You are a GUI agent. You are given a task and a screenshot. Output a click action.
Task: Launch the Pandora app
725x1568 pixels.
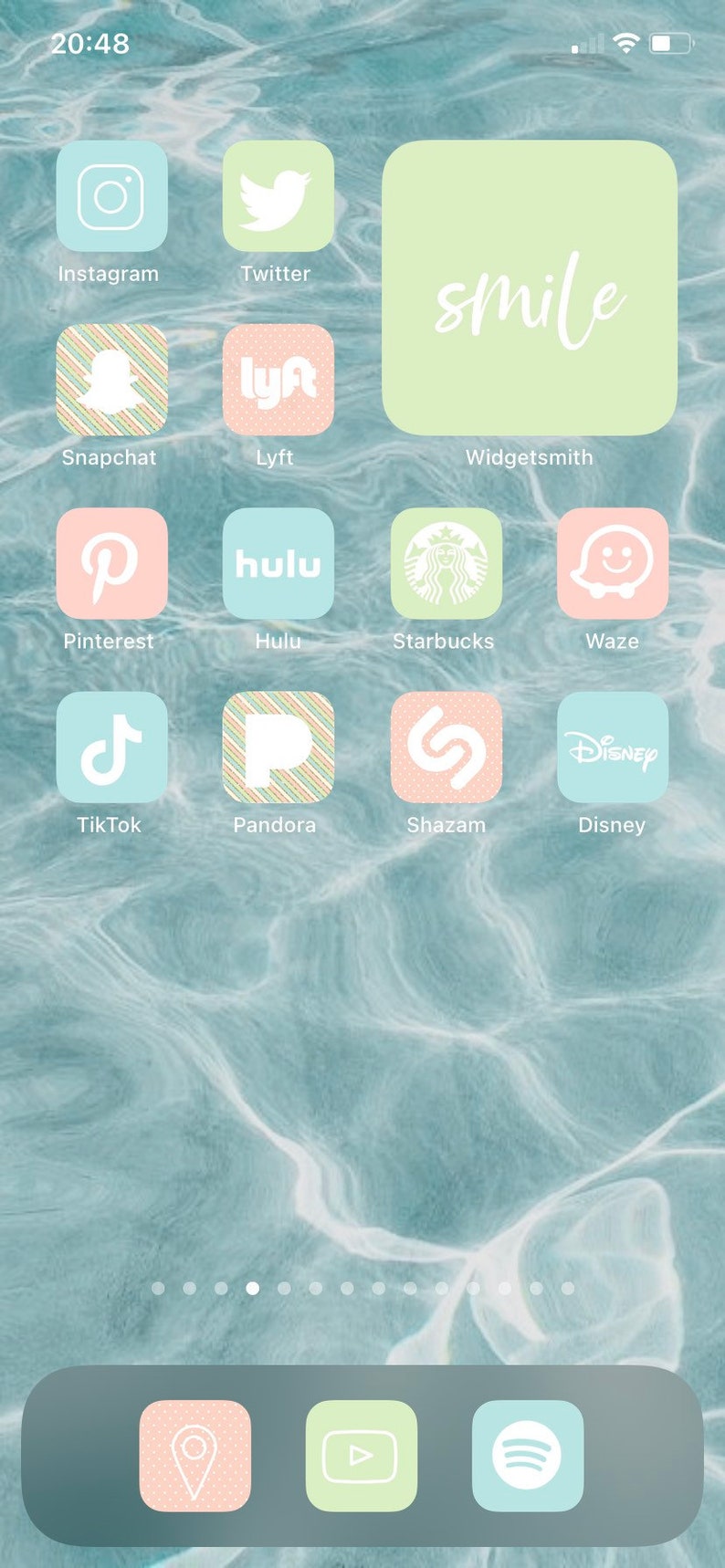click(278, 747)
